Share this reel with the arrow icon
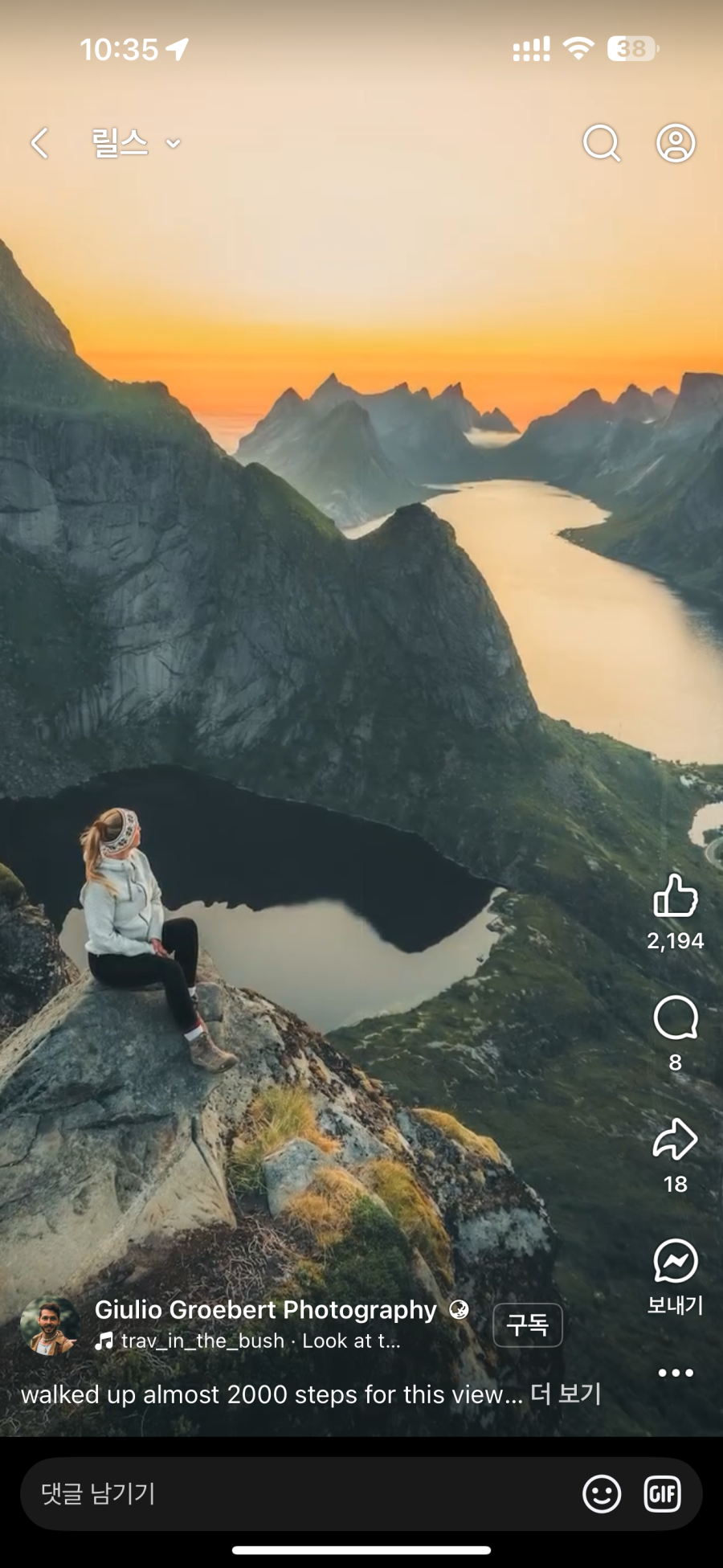The width and height of the screenshot is (723, 1568). point(675,1140)
